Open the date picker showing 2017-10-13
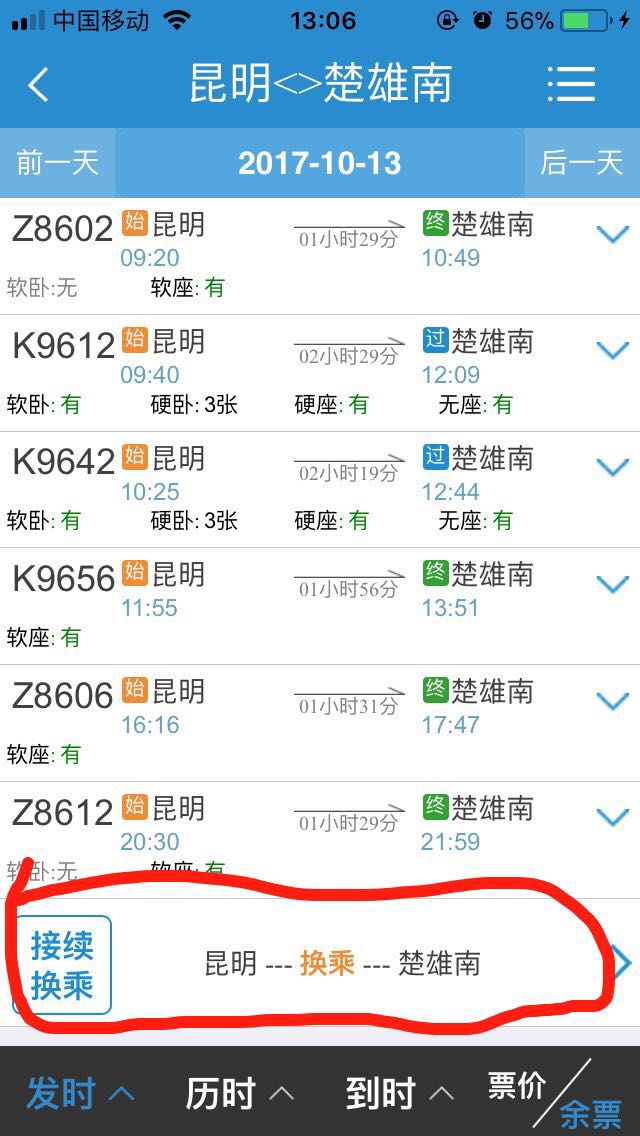The image size is (640, 1136). tap(320, 163)
